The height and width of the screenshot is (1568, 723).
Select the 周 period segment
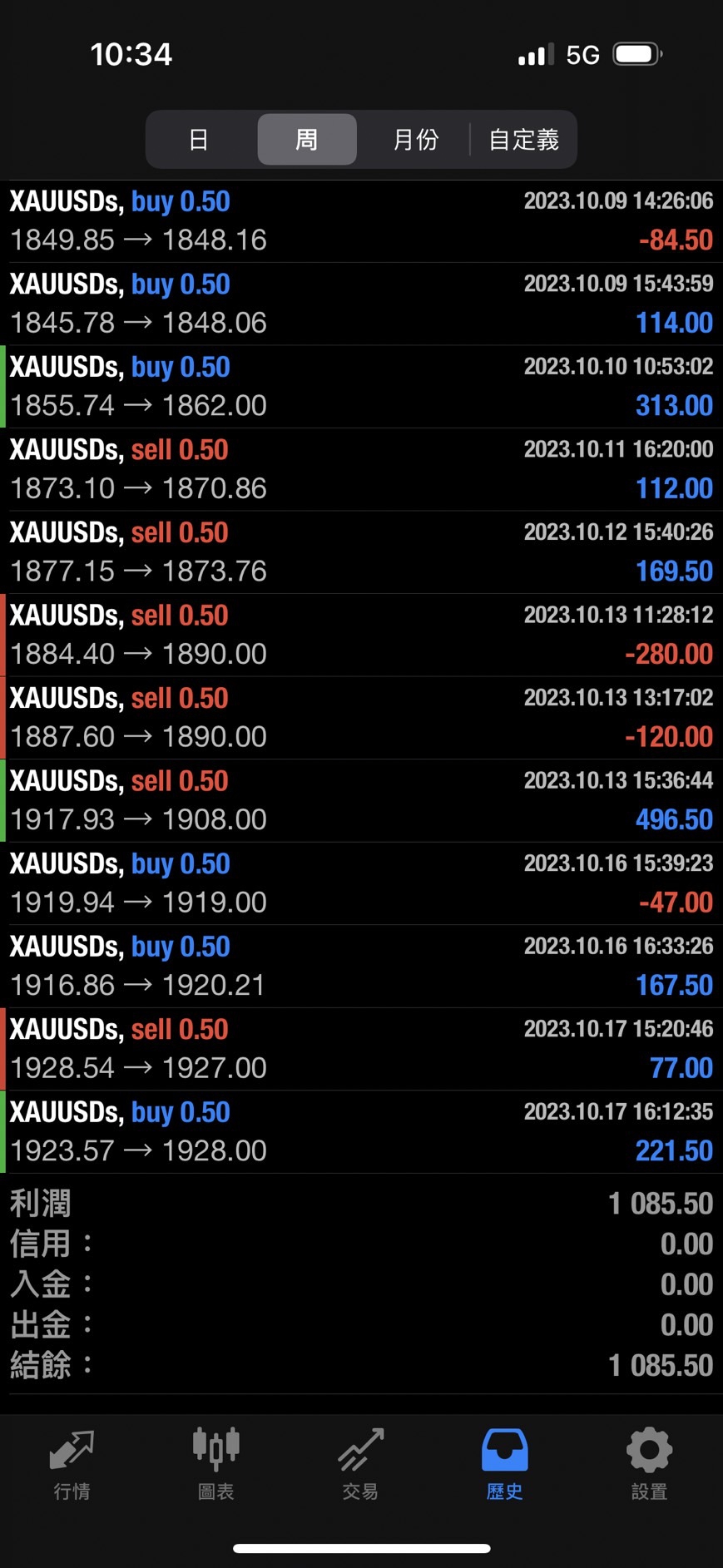click(x=307, y=139)
